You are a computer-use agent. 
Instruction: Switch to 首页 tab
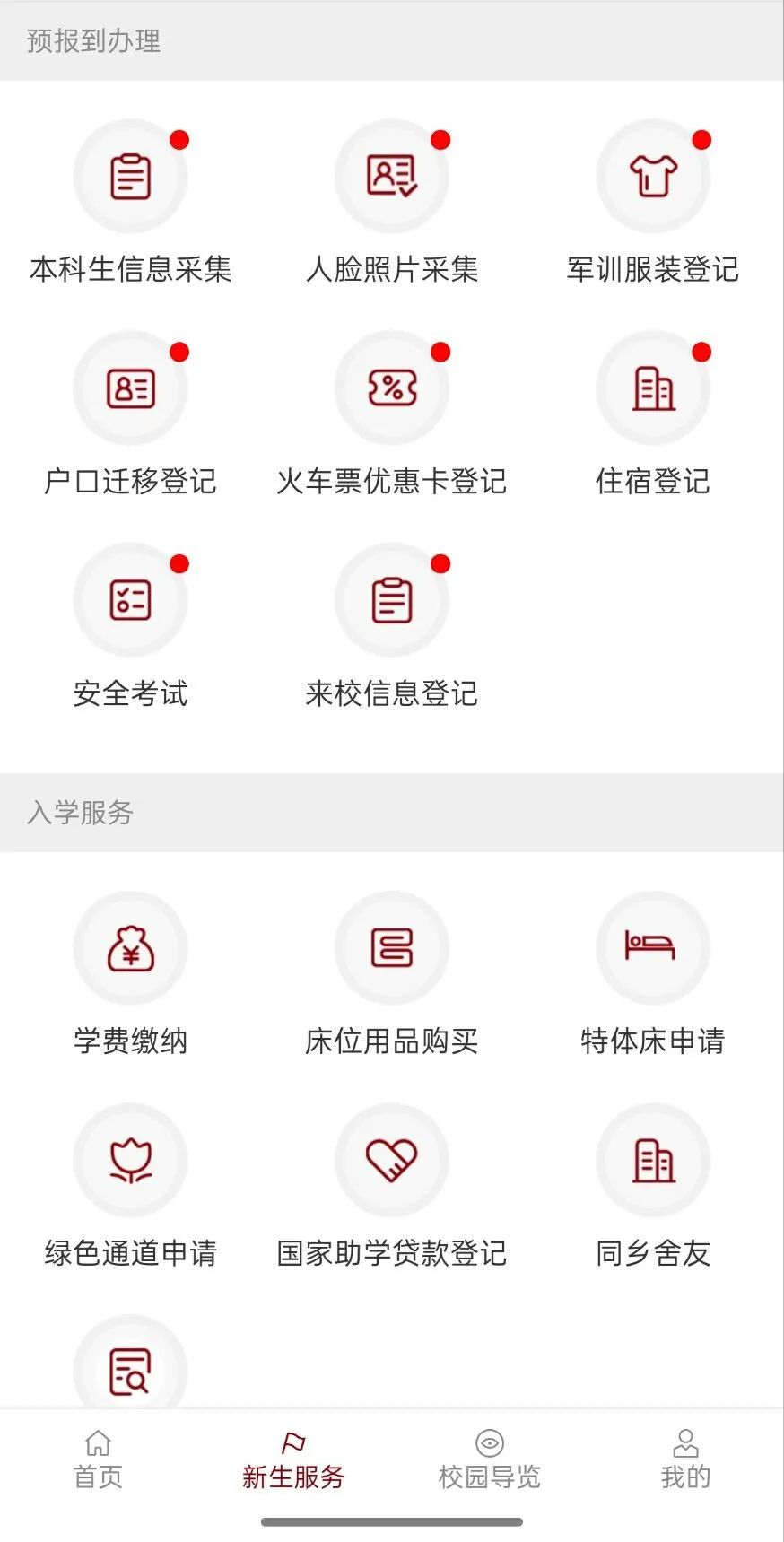[x=98, y=1459]
